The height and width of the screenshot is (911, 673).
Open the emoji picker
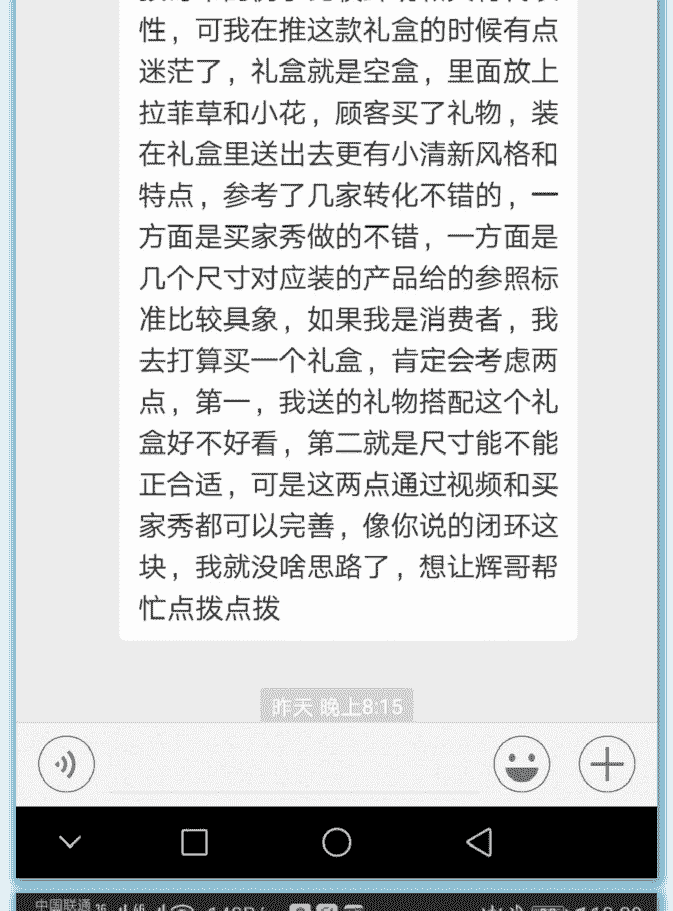pyautogui.click(x=521, y=765)
